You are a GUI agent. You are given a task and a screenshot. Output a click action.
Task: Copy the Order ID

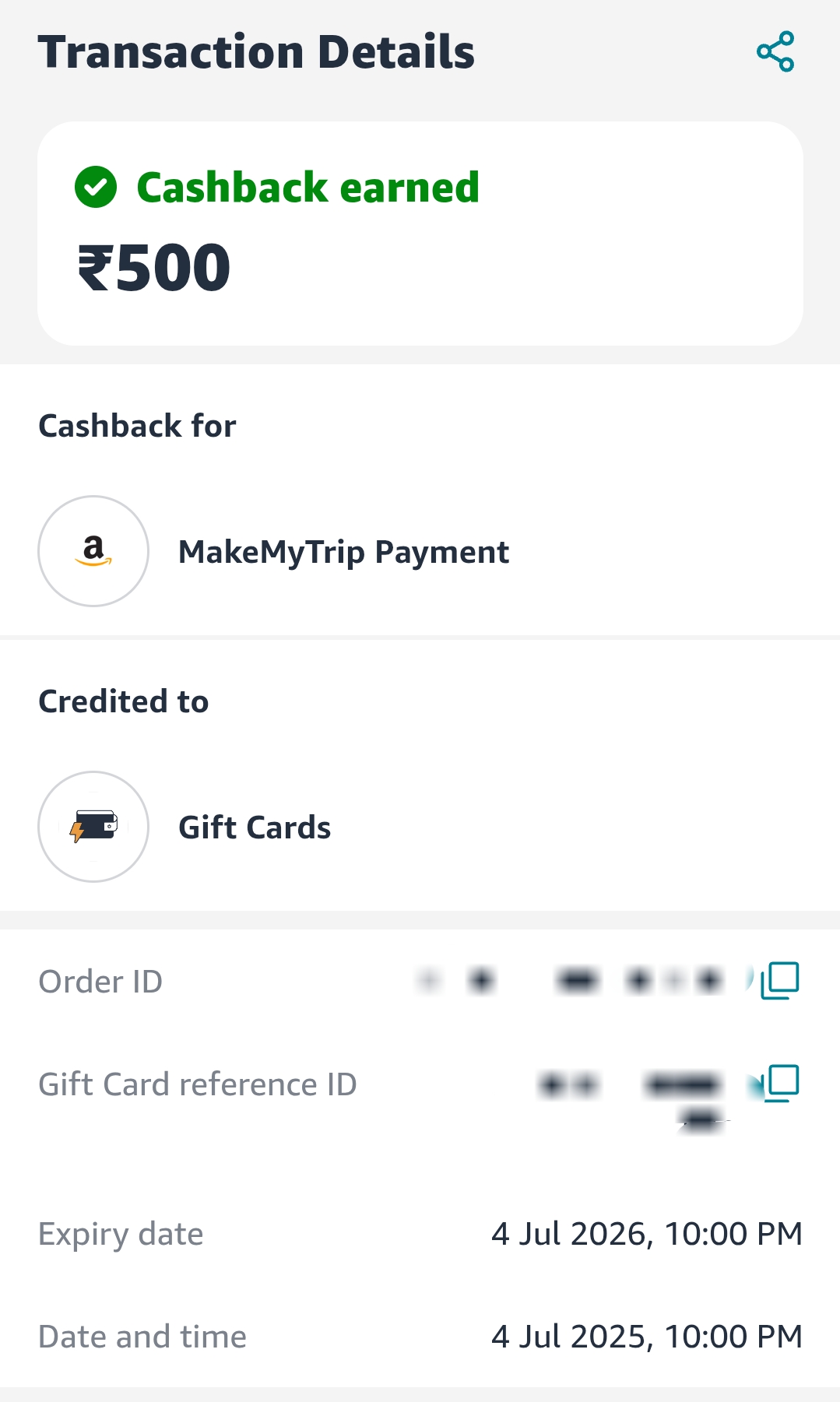click(x=780, y=980)
